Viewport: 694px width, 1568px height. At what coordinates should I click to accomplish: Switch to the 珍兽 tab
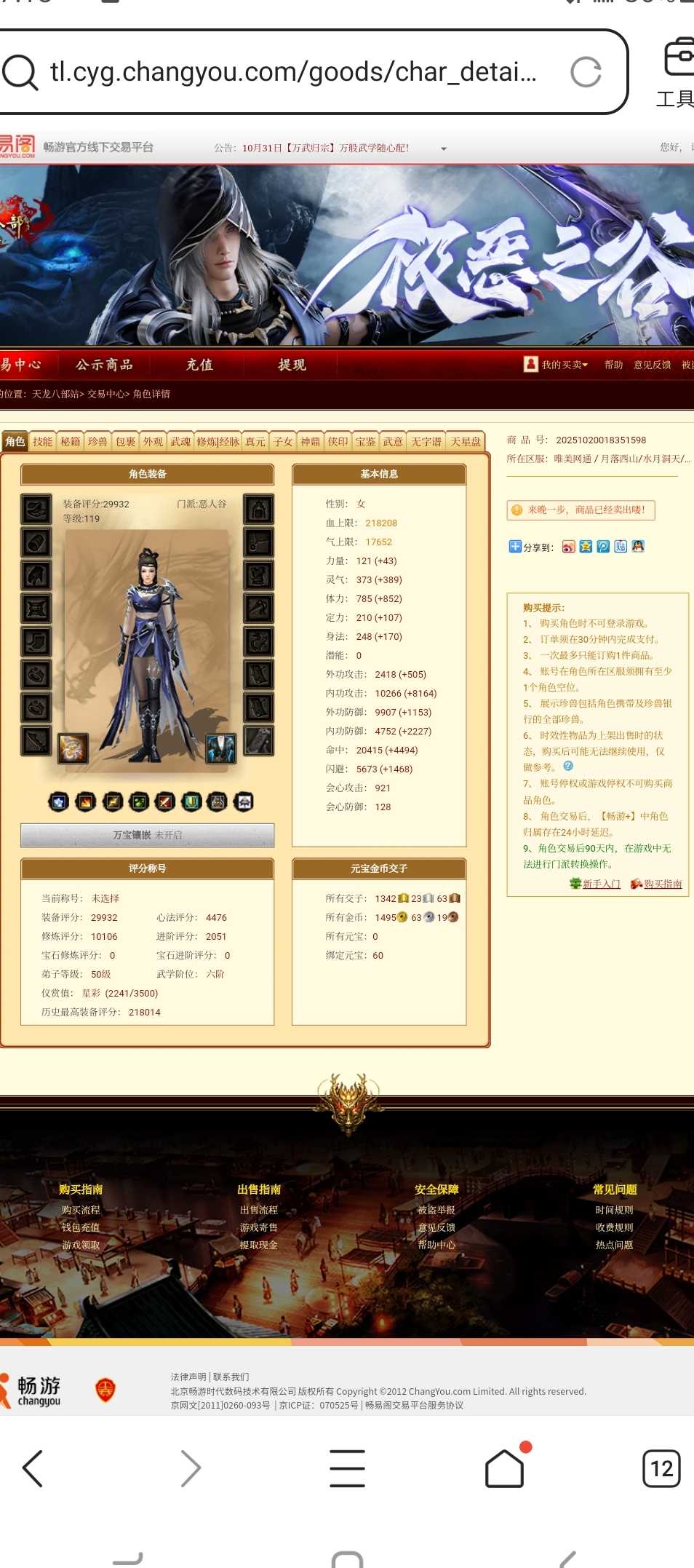point(97,442)
